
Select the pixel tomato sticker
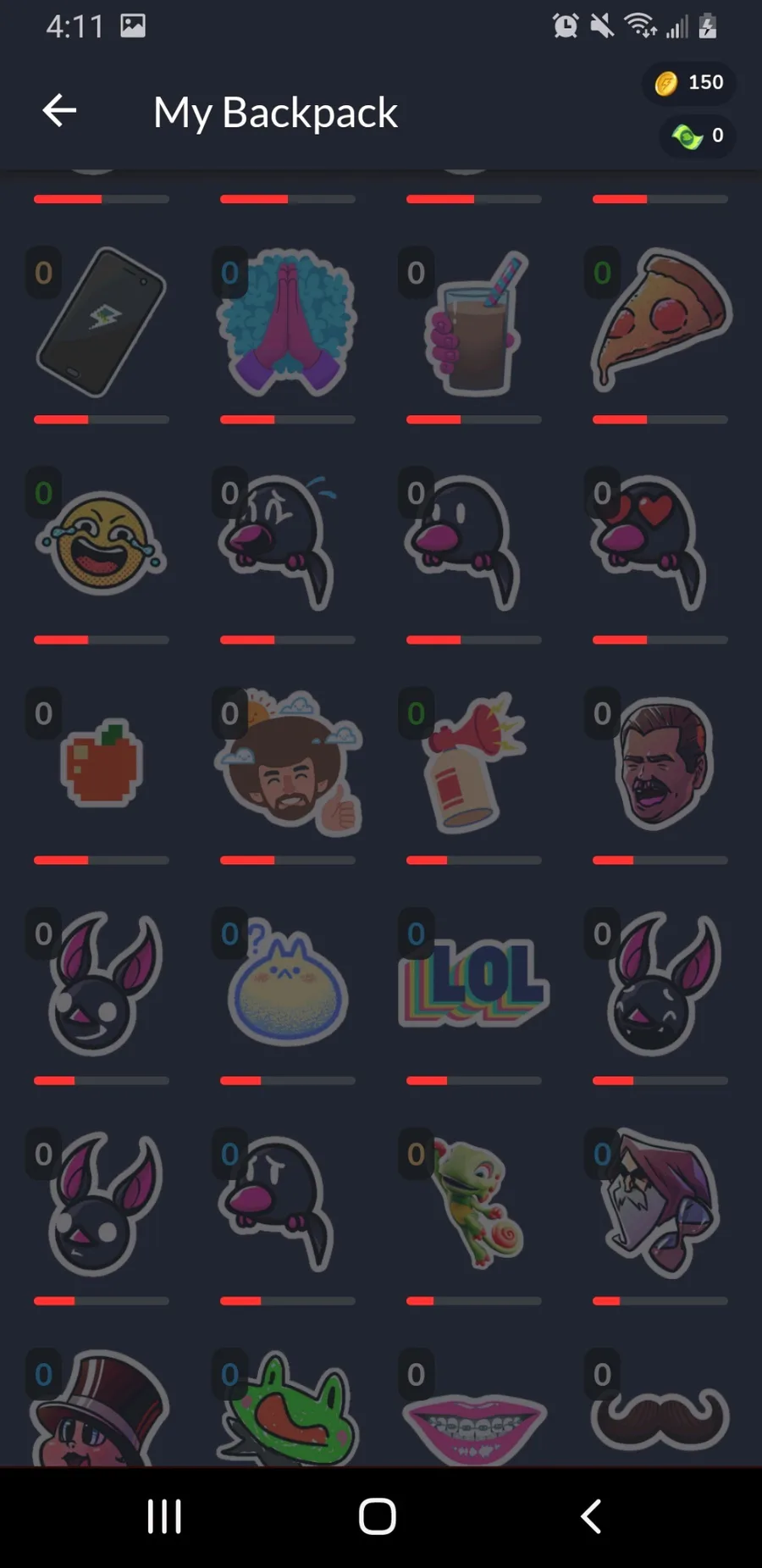(x=102, y=762)
